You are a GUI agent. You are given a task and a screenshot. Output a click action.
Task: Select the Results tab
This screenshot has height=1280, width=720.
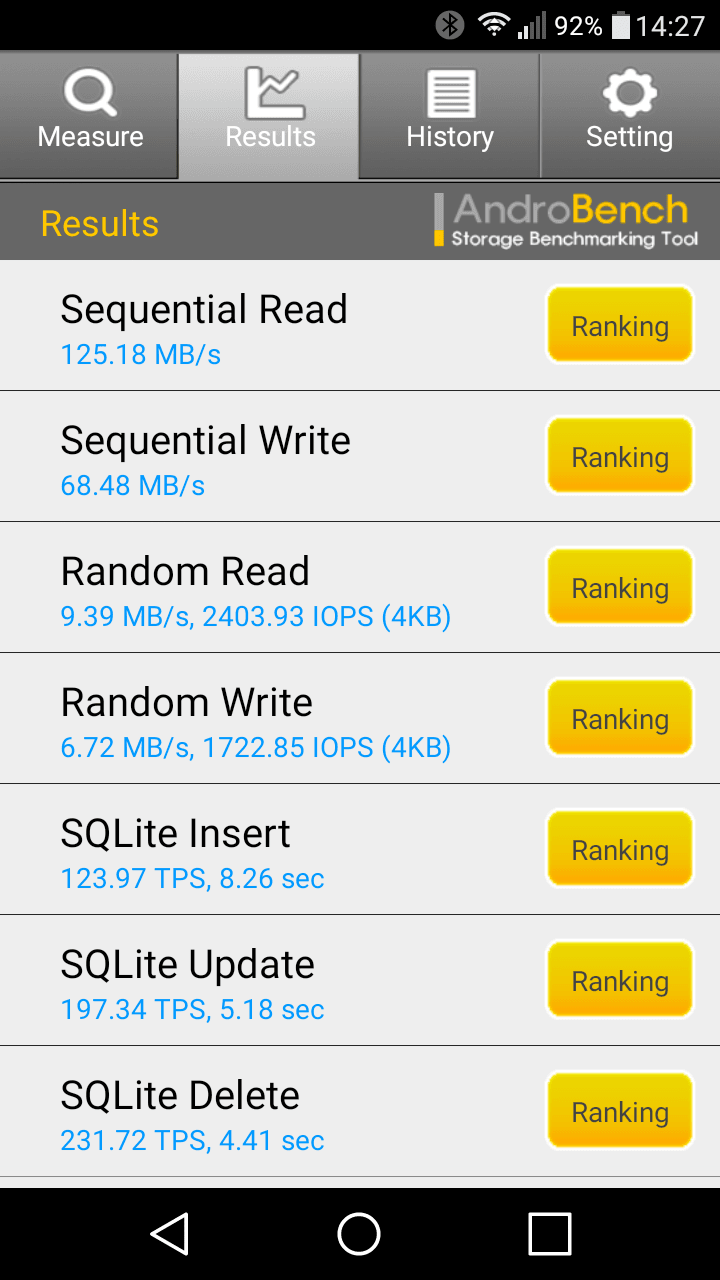pos(270,116)
